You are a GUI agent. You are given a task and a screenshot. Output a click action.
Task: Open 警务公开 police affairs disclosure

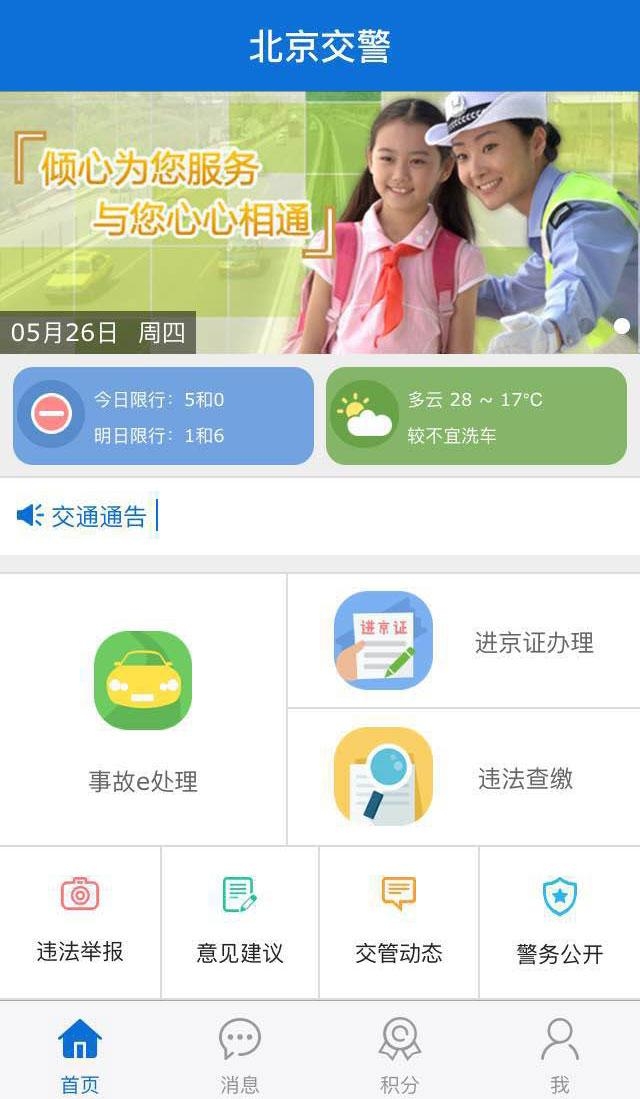coord(560,921)
